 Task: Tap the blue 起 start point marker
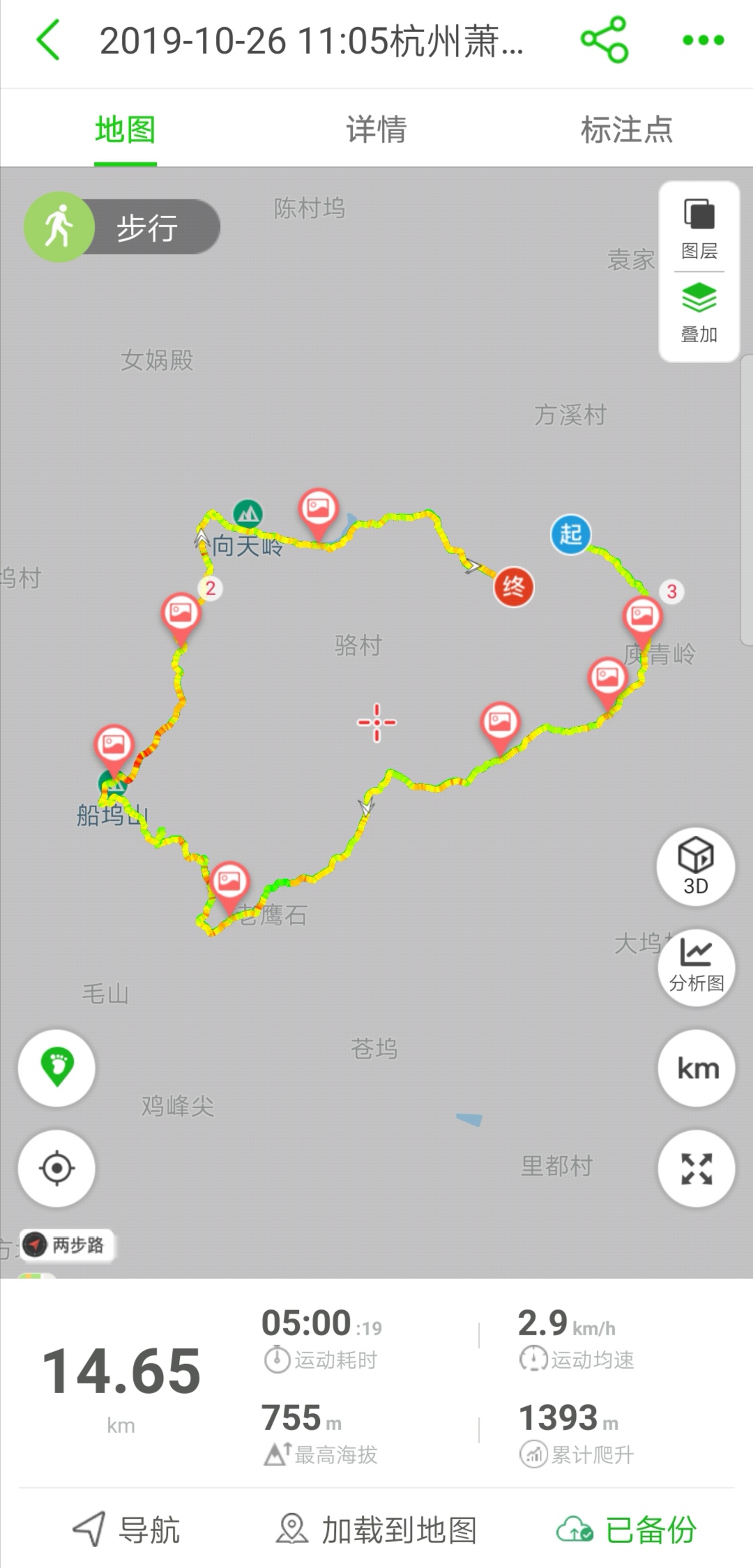[571, 535]
